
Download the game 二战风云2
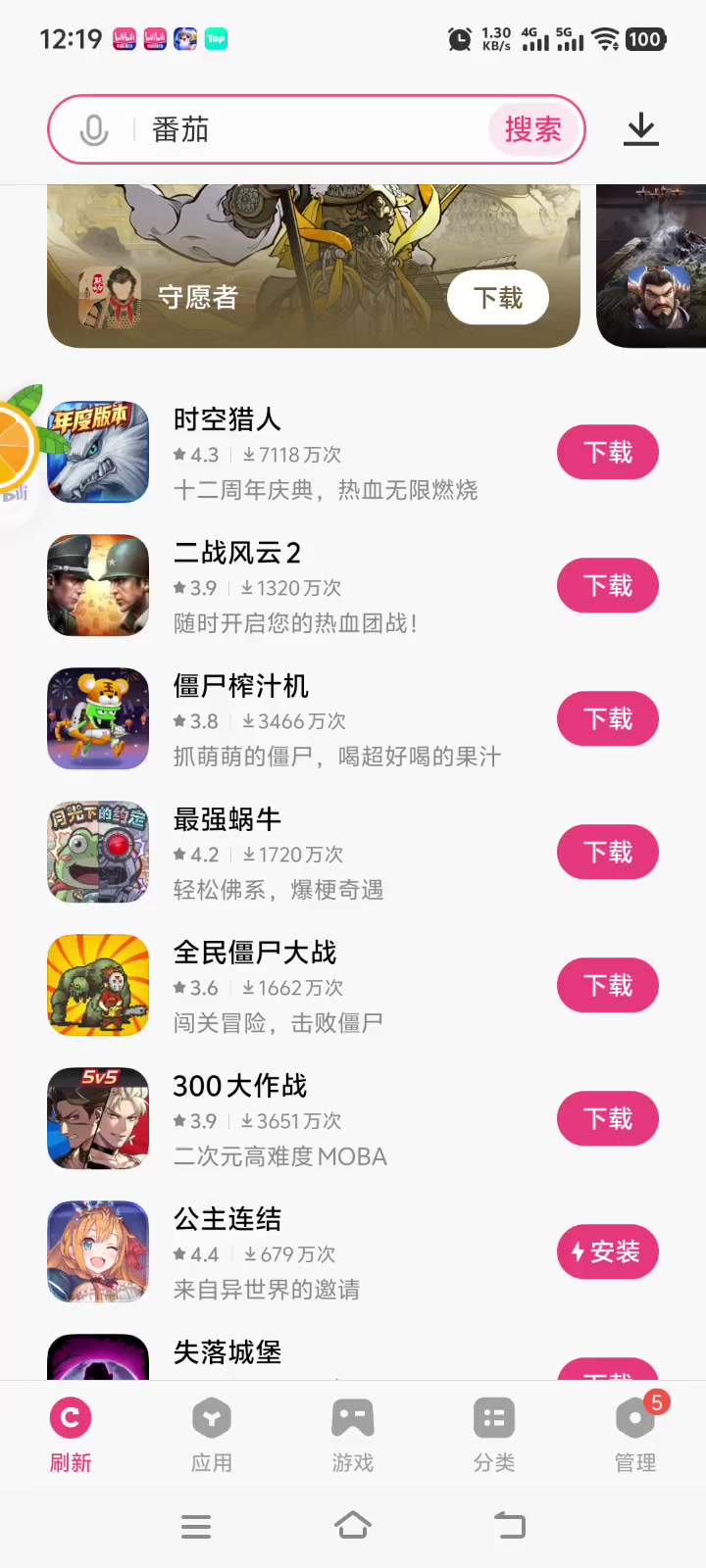click(x=607, y=585)
